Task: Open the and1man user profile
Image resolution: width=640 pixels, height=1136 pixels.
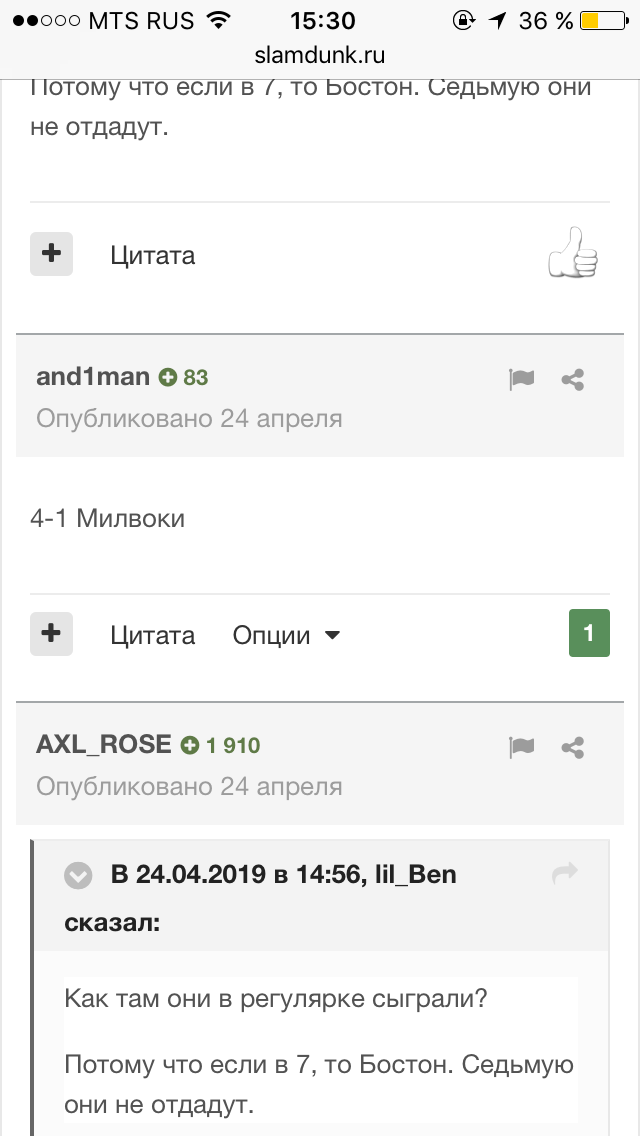Action: 93,377
